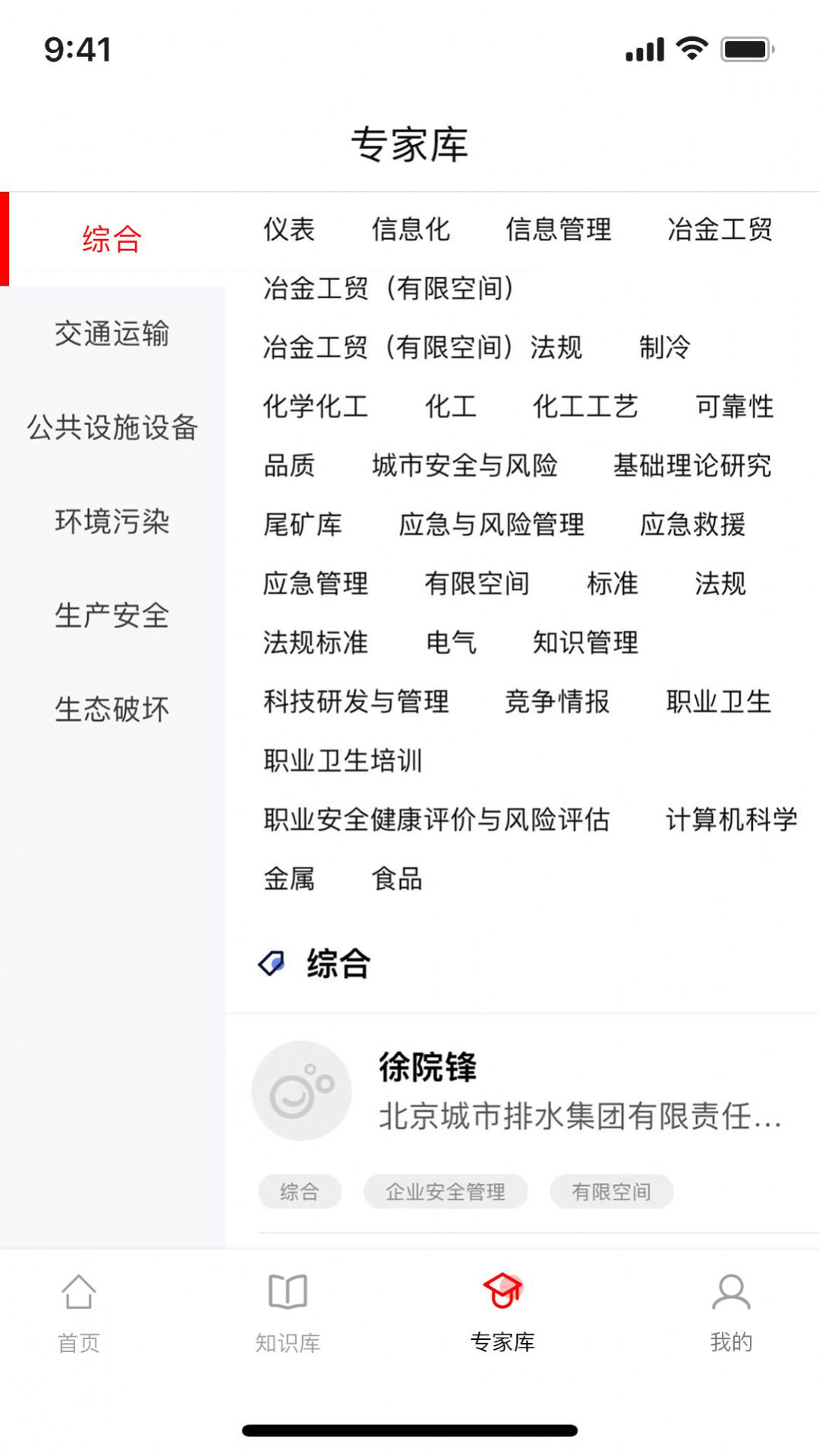Toggle the 企业安全管理 tag on expert card
This screenshot has width=819, height=1456.
click(446, 1191)
